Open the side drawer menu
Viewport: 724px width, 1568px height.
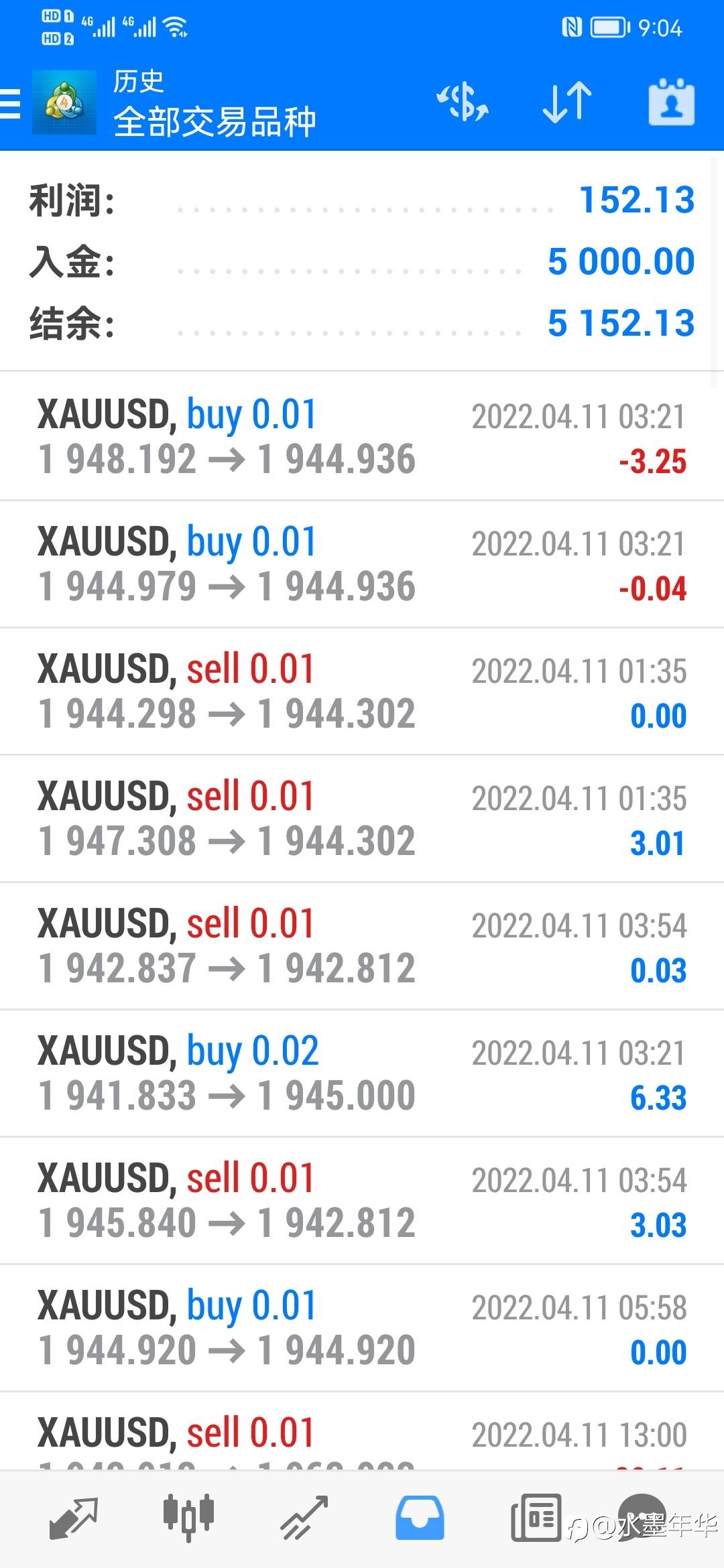(12, 104)
